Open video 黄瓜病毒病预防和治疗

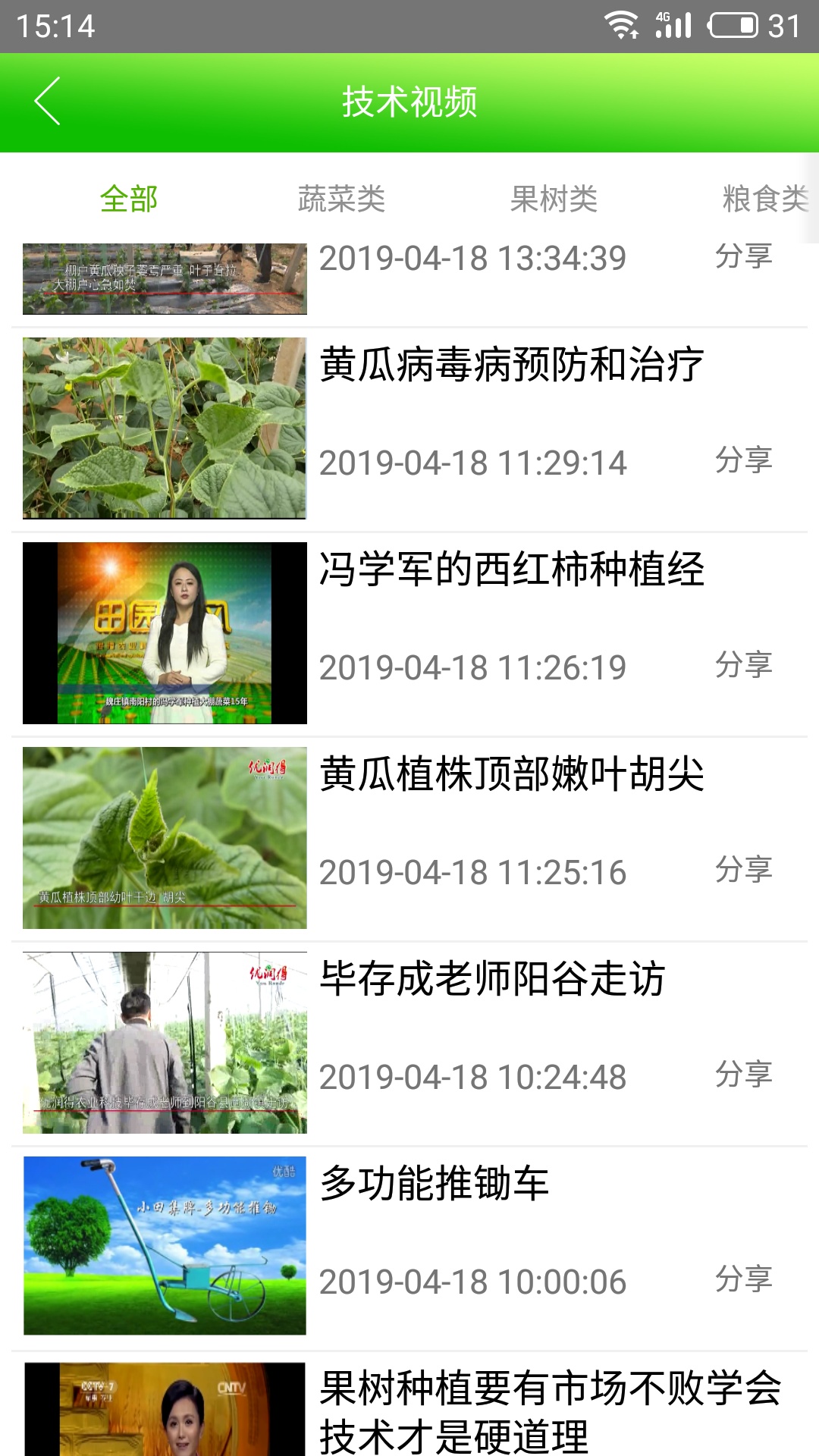pyautogui.click(x=511, y=366)
